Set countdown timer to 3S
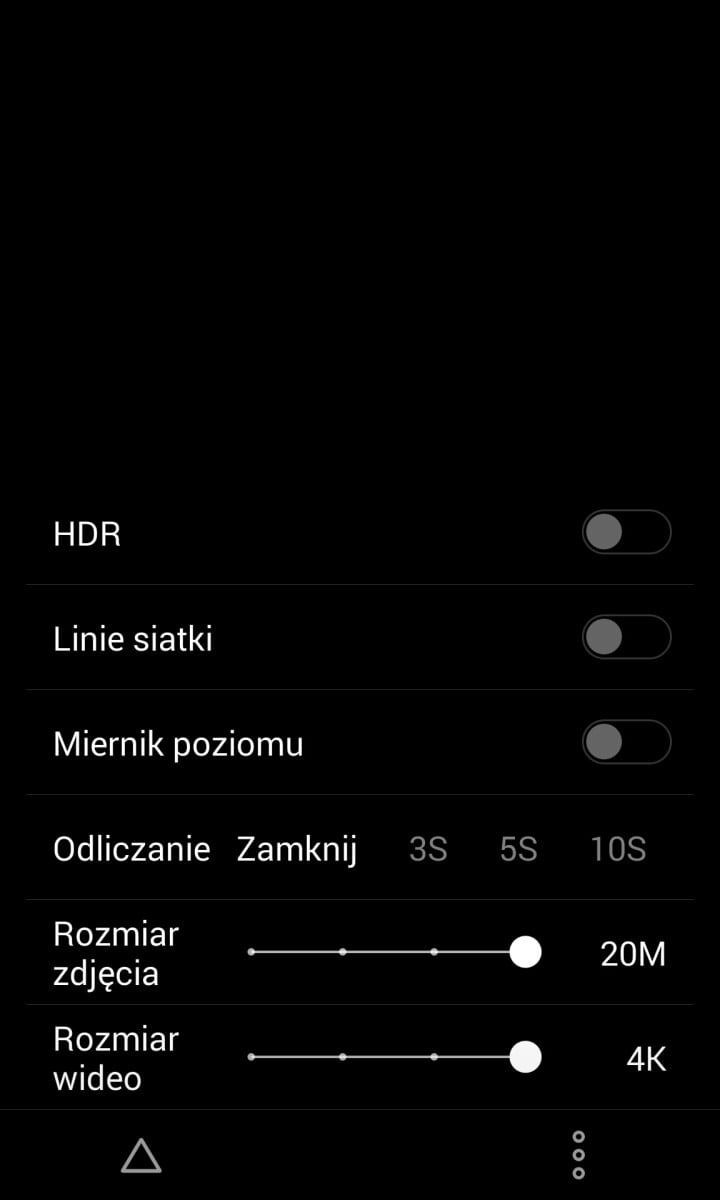This screenshot has width=720, height=1200. point(428,849)
